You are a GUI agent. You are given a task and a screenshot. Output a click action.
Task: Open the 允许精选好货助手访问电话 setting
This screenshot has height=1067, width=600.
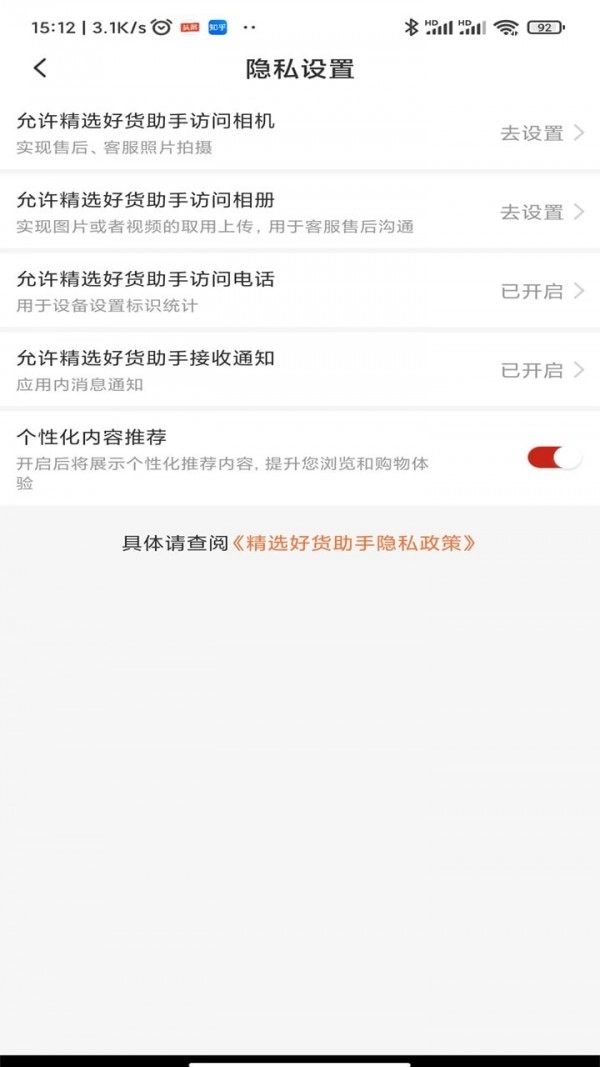(x=300, y=291)
